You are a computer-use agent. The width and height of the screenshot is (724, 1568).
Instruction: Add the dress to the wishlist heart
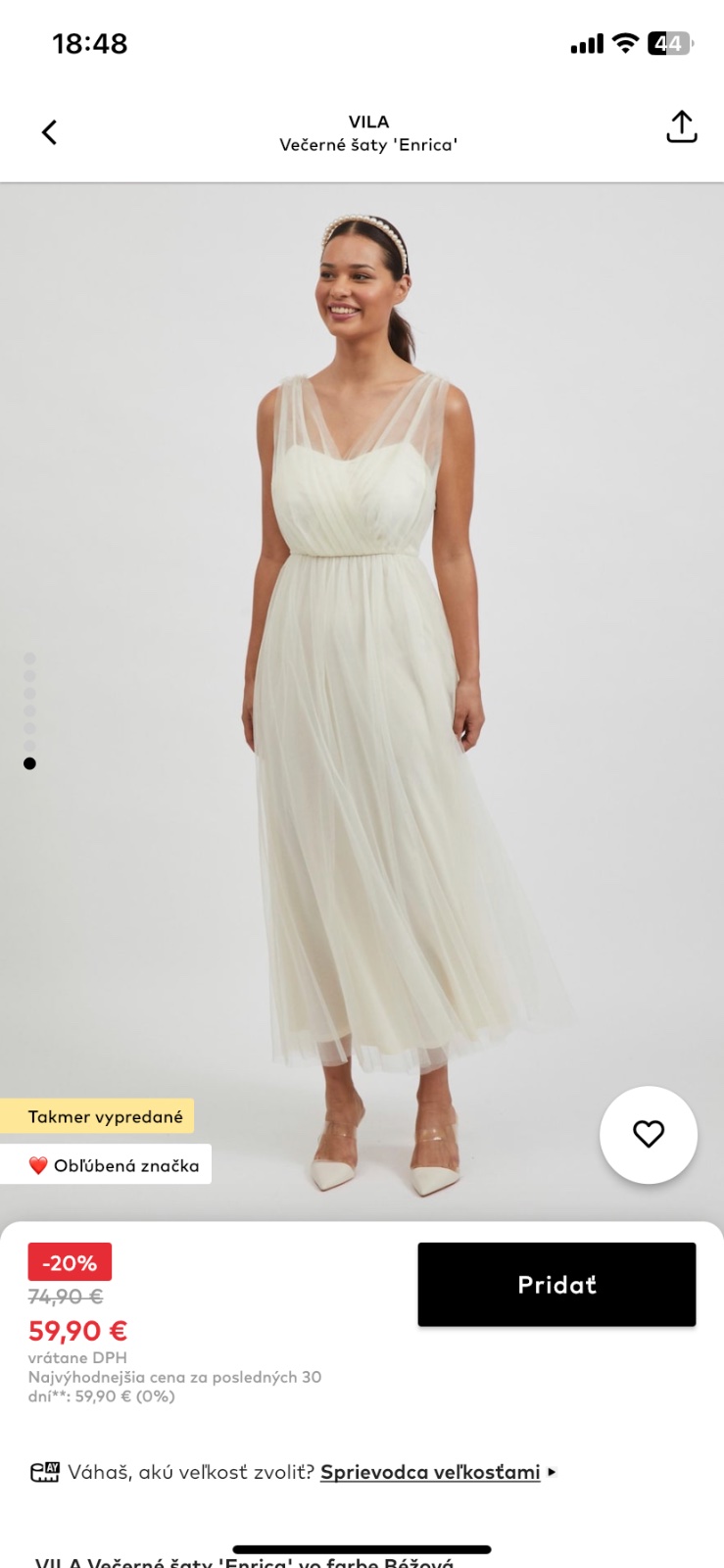(648, 1134)
